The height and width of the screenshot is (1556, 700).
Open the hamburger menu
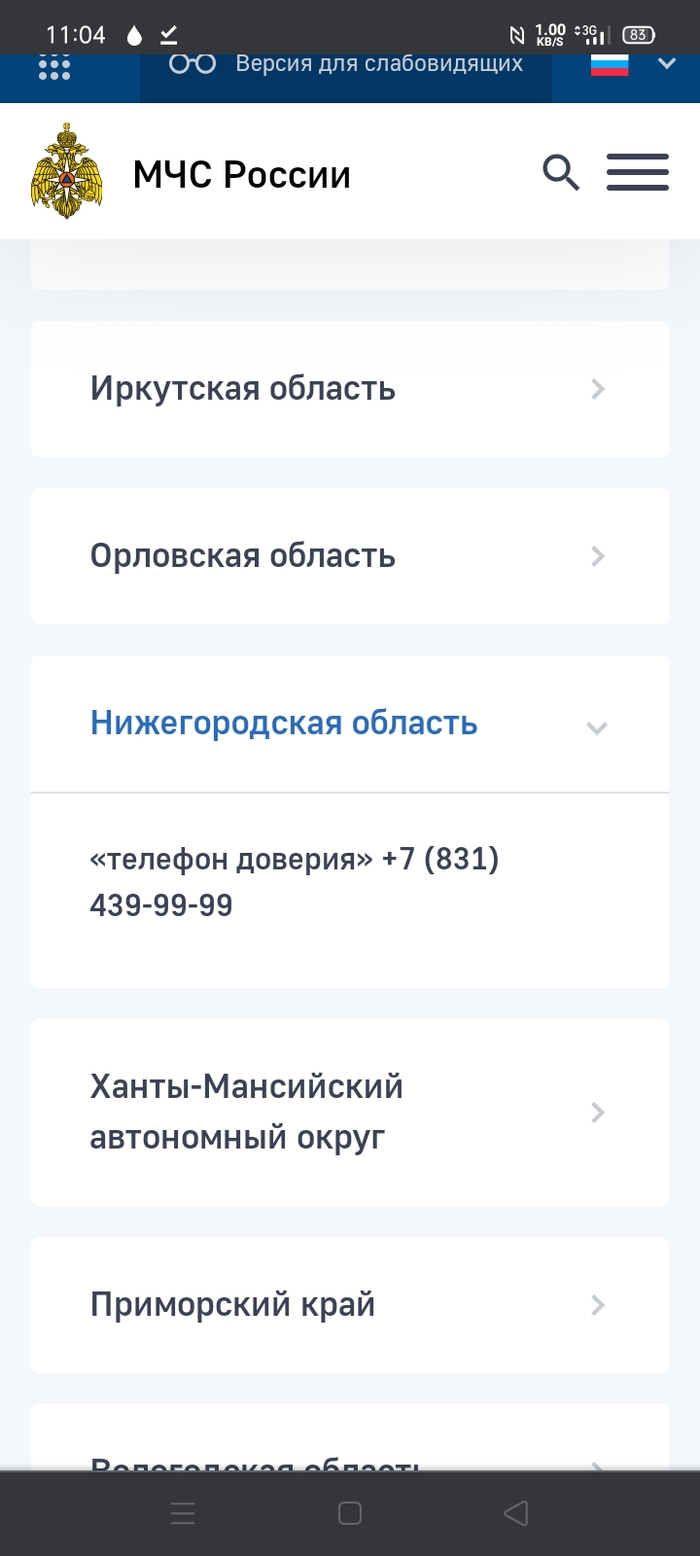637,173
